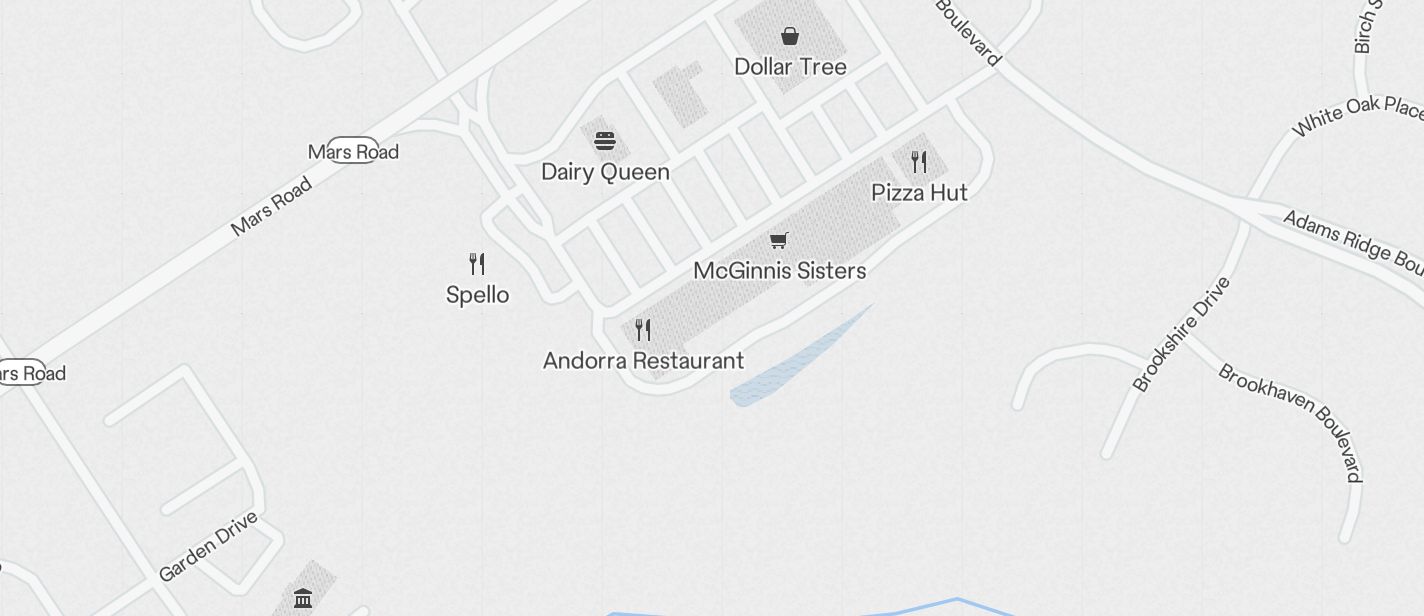Open the Dollar Tree shop marker
The image size is (1424, 616).
[790, 37]
